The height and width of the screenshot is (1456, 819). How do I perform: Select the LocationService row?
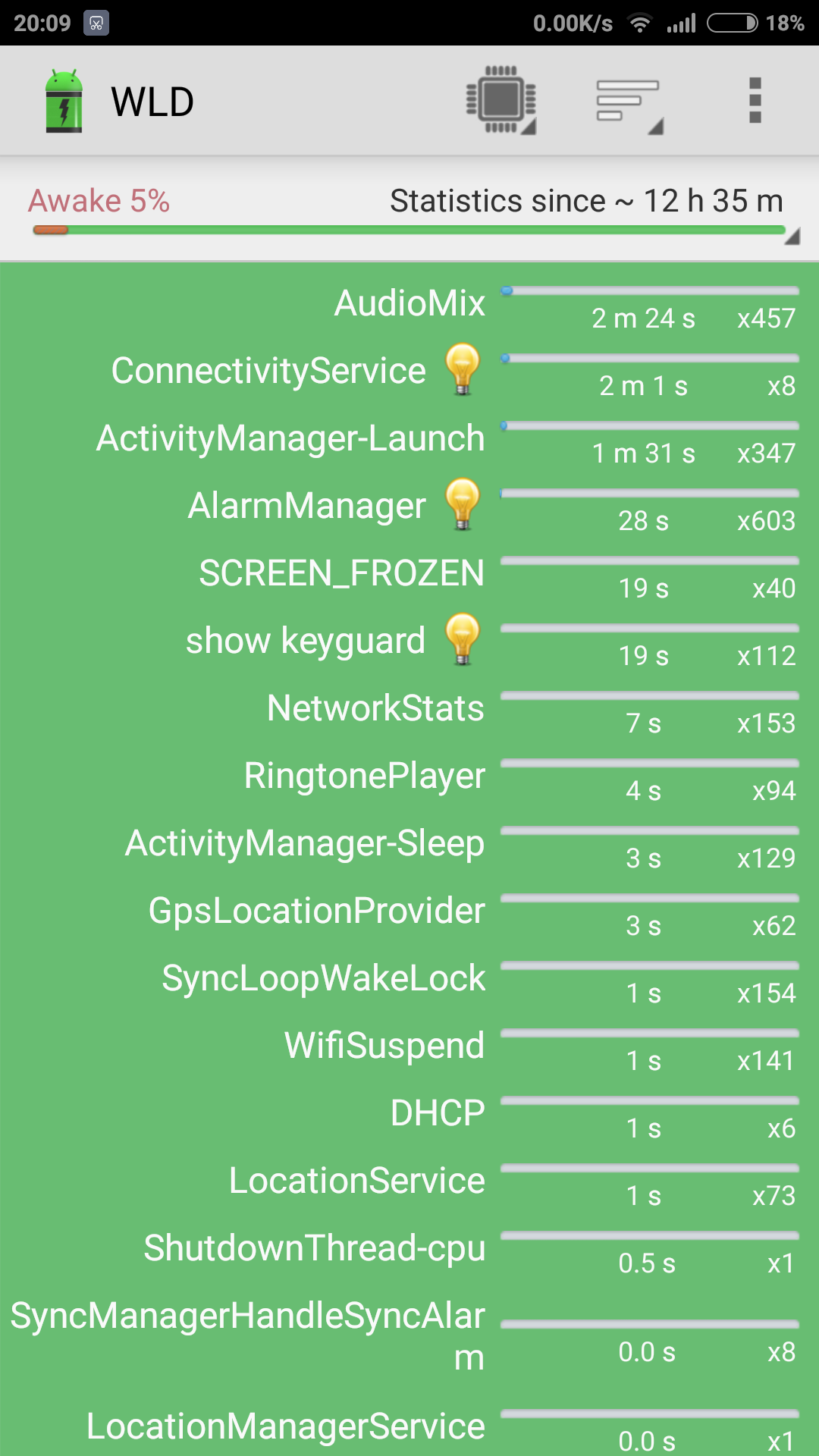click(x=409, y=1181)
